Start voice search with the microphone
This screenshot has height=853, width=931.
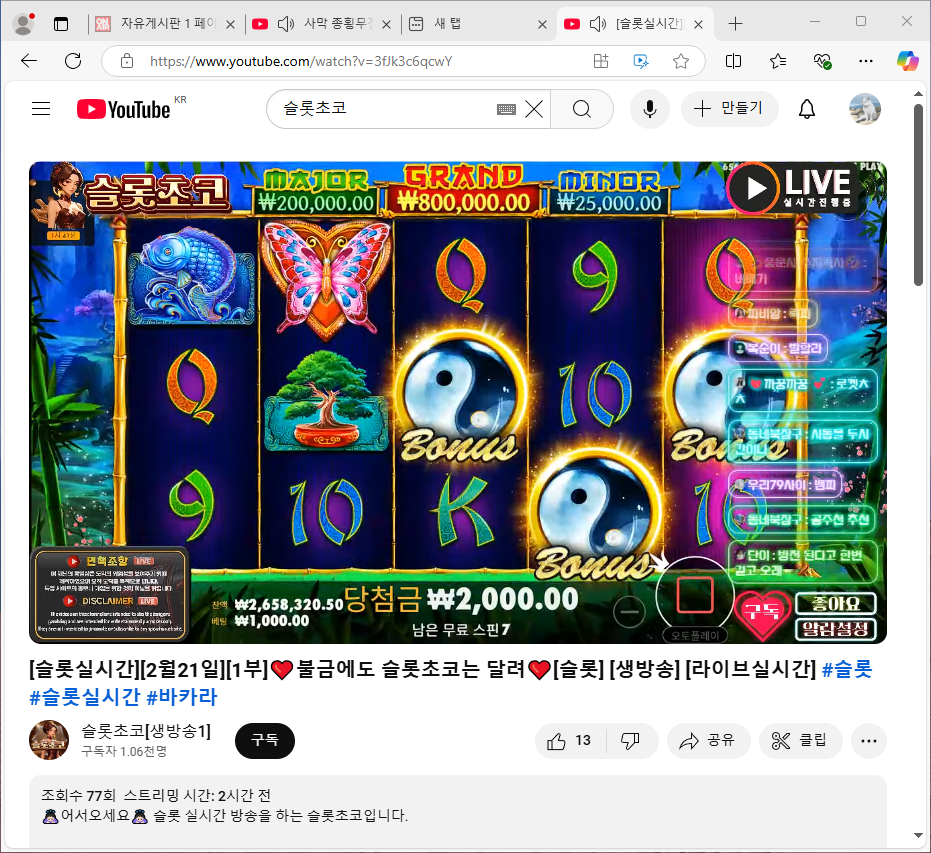650,109
